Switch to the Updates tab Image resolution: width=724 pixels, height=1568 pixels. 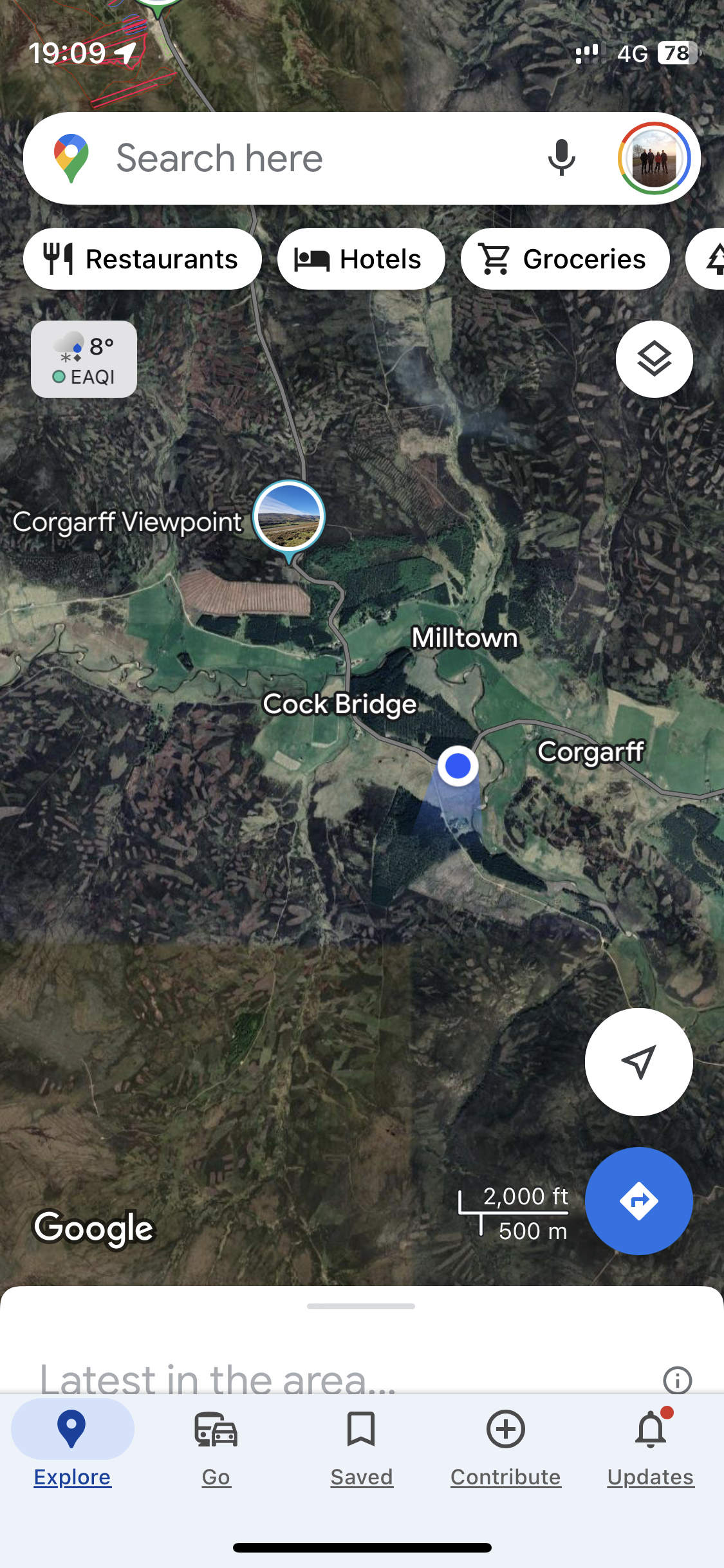[x=651, y=1444]
